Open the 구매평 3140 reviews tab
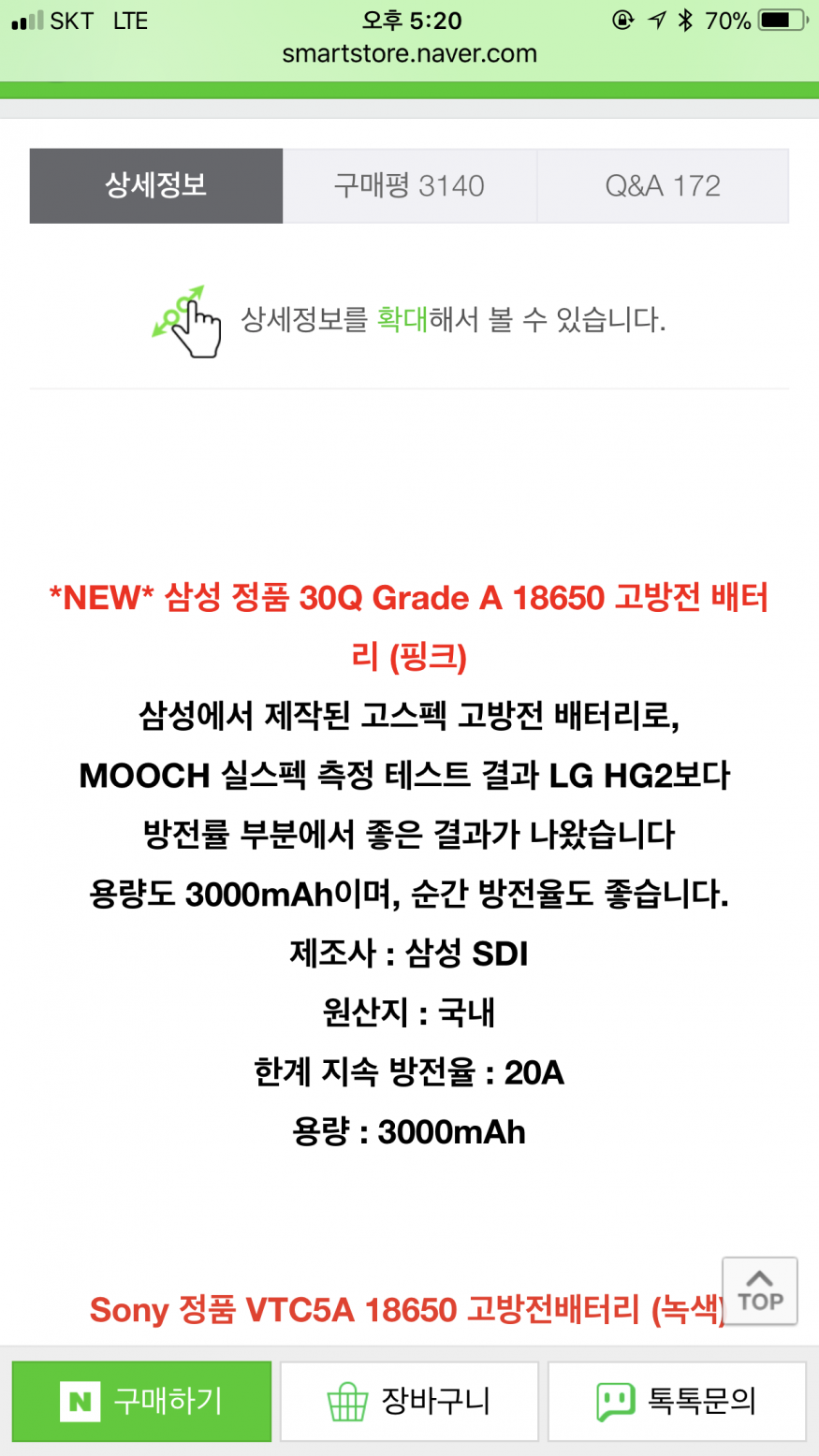819x1456 pixels. pos(409,185)
